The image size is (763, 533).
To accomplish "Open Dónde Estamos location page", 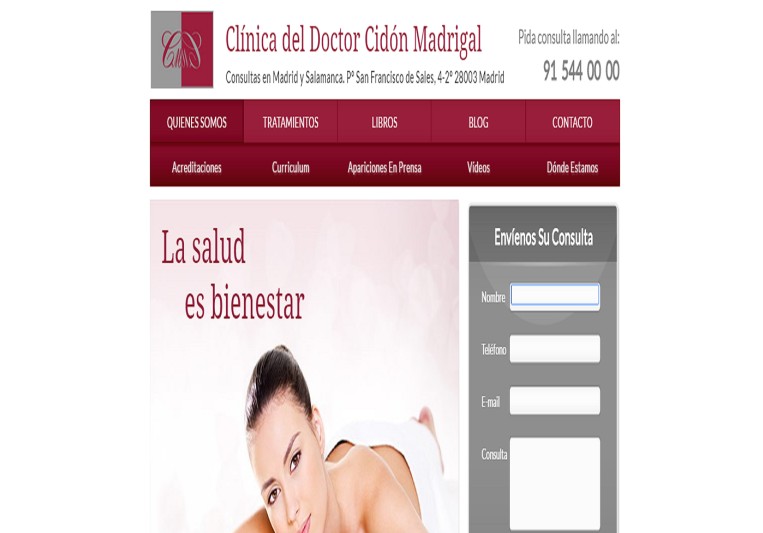I will pos(572,168).
